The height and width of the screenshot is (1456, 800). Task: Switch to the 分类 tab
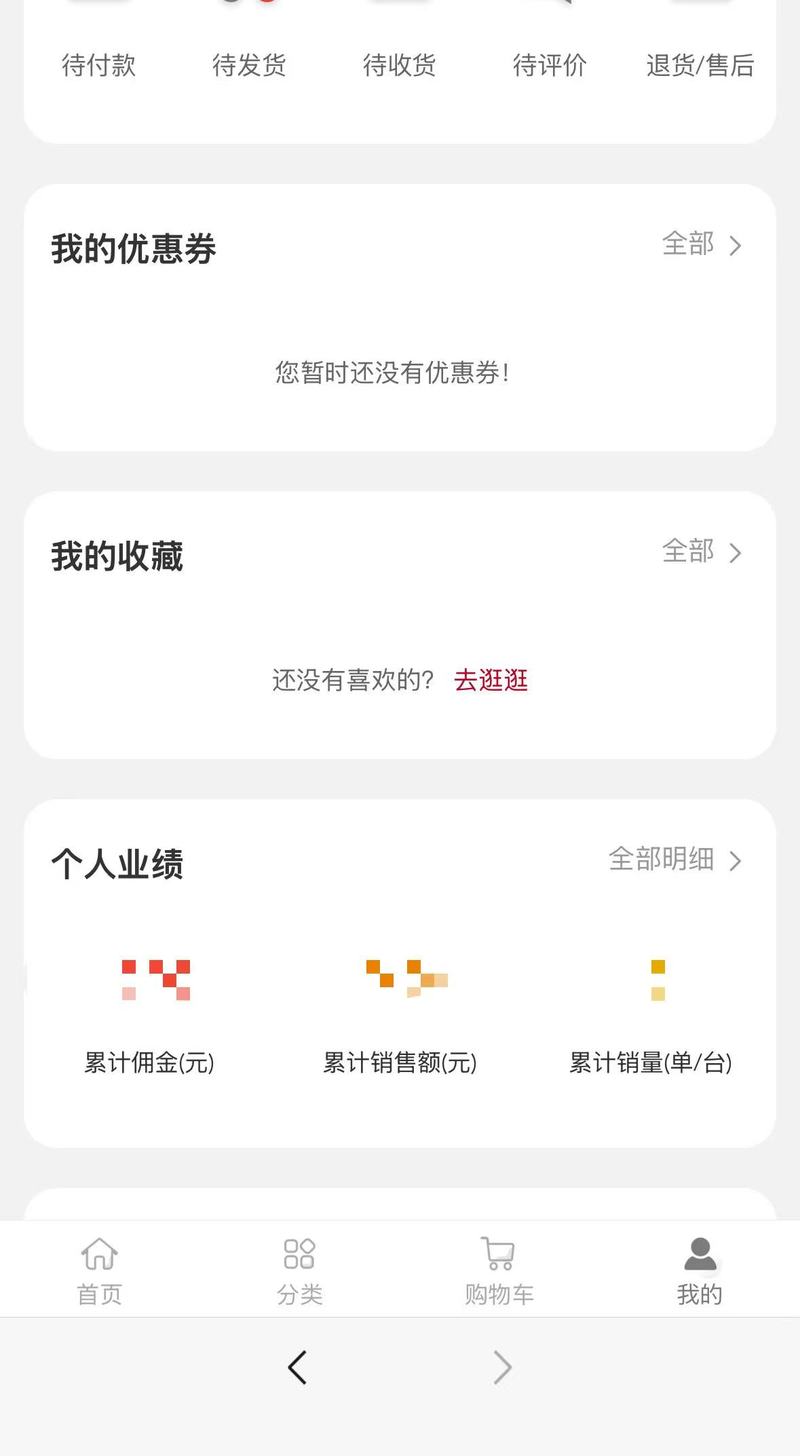[x=299, y=1270]
